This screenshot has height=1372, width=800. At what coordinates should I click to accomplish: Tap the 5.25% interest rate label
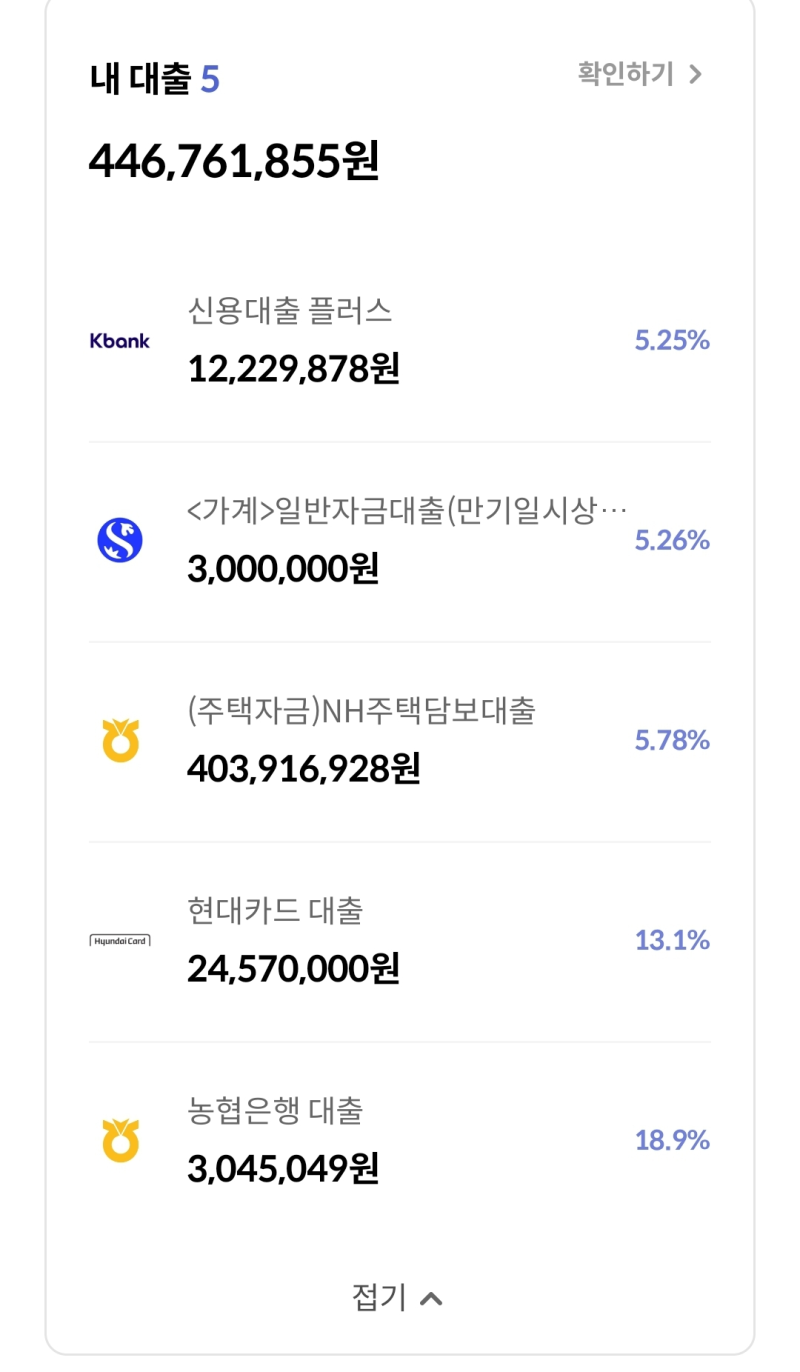671,340
